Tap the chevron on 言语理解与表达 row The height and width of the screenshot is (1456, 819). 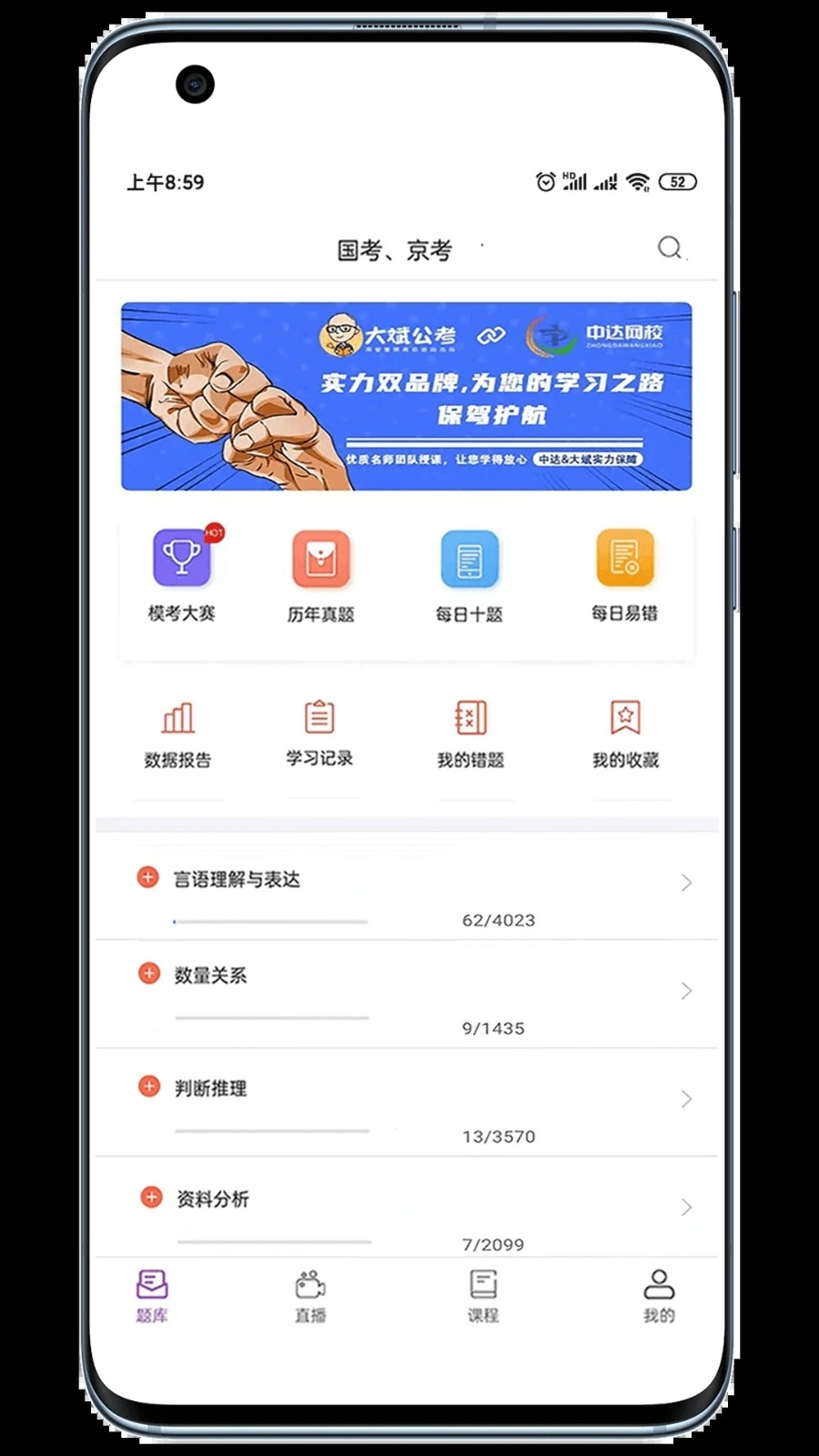pyautogui.click(x=686, y=883)
